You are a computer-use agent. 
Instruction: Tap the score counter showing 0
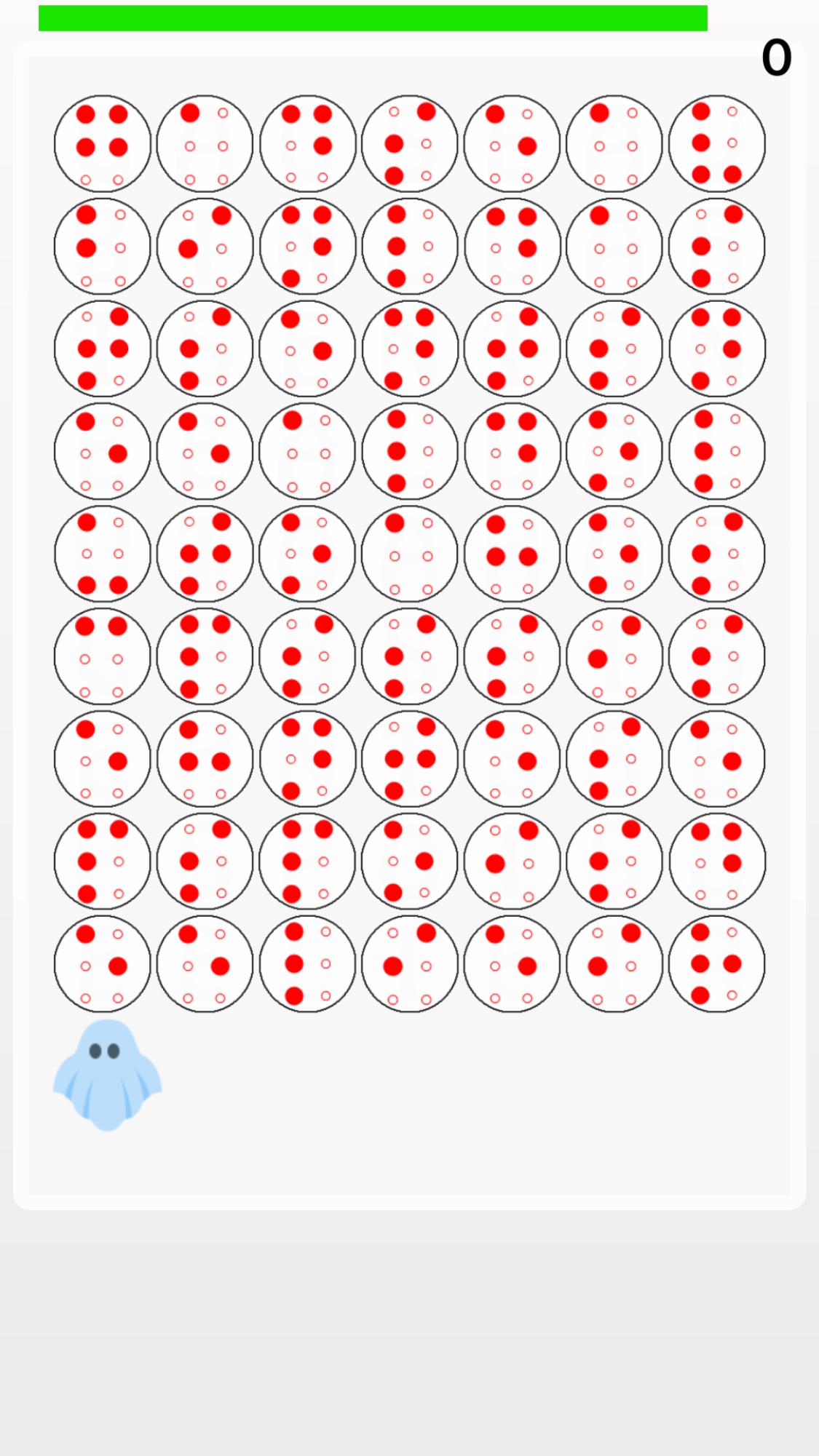click(775, 58)
